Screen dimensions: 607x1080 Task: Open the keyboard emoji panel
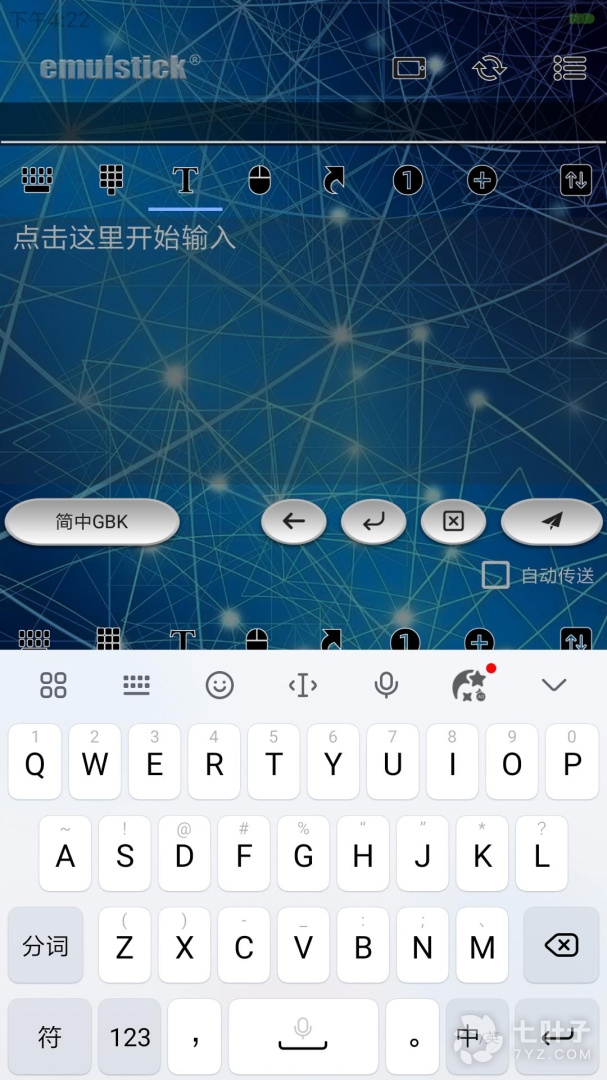point(220,685)
